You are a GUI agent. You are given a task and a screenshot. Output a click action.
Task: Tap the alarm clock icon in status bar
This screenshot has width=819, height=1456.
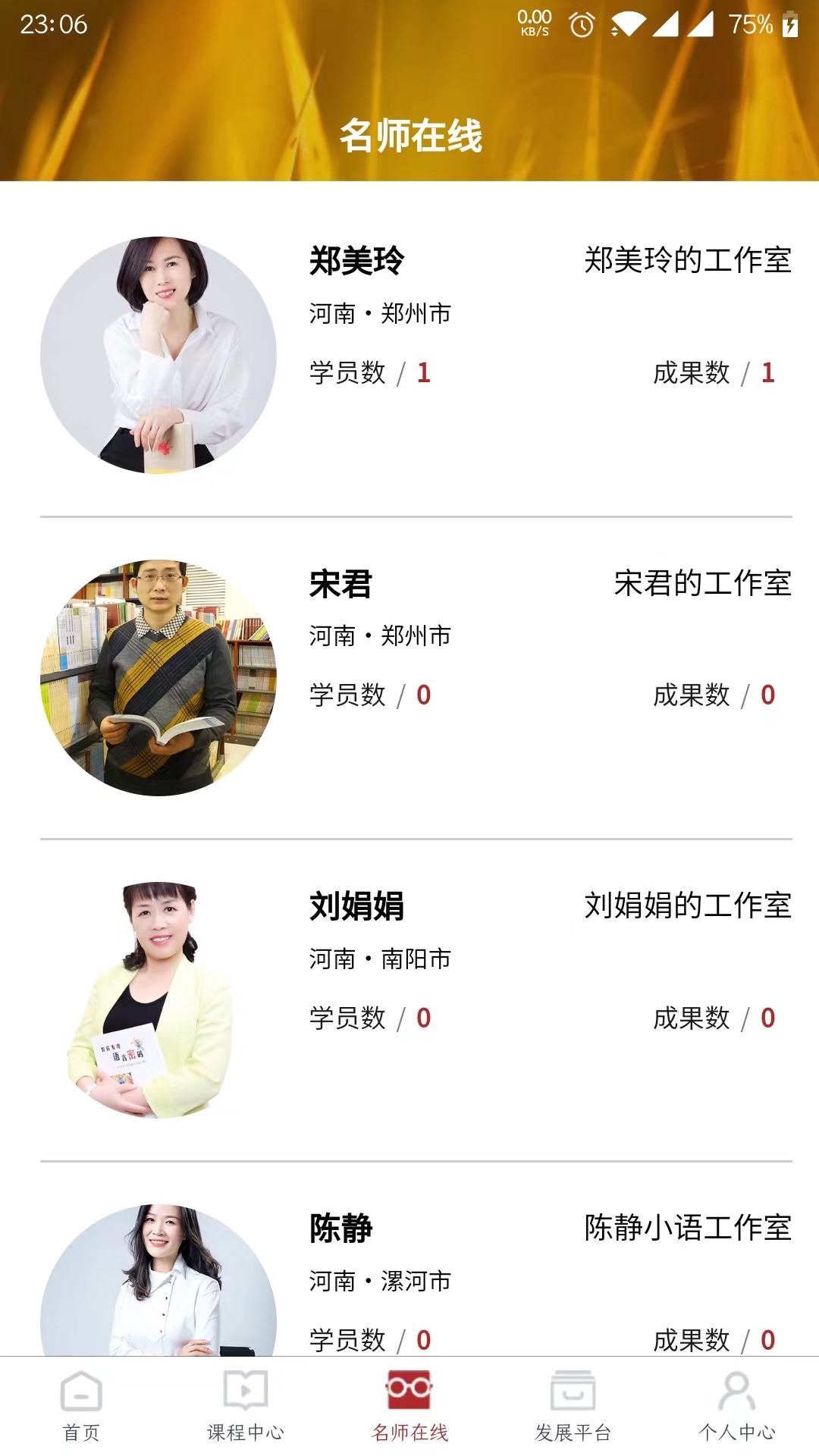click(581, 23)
